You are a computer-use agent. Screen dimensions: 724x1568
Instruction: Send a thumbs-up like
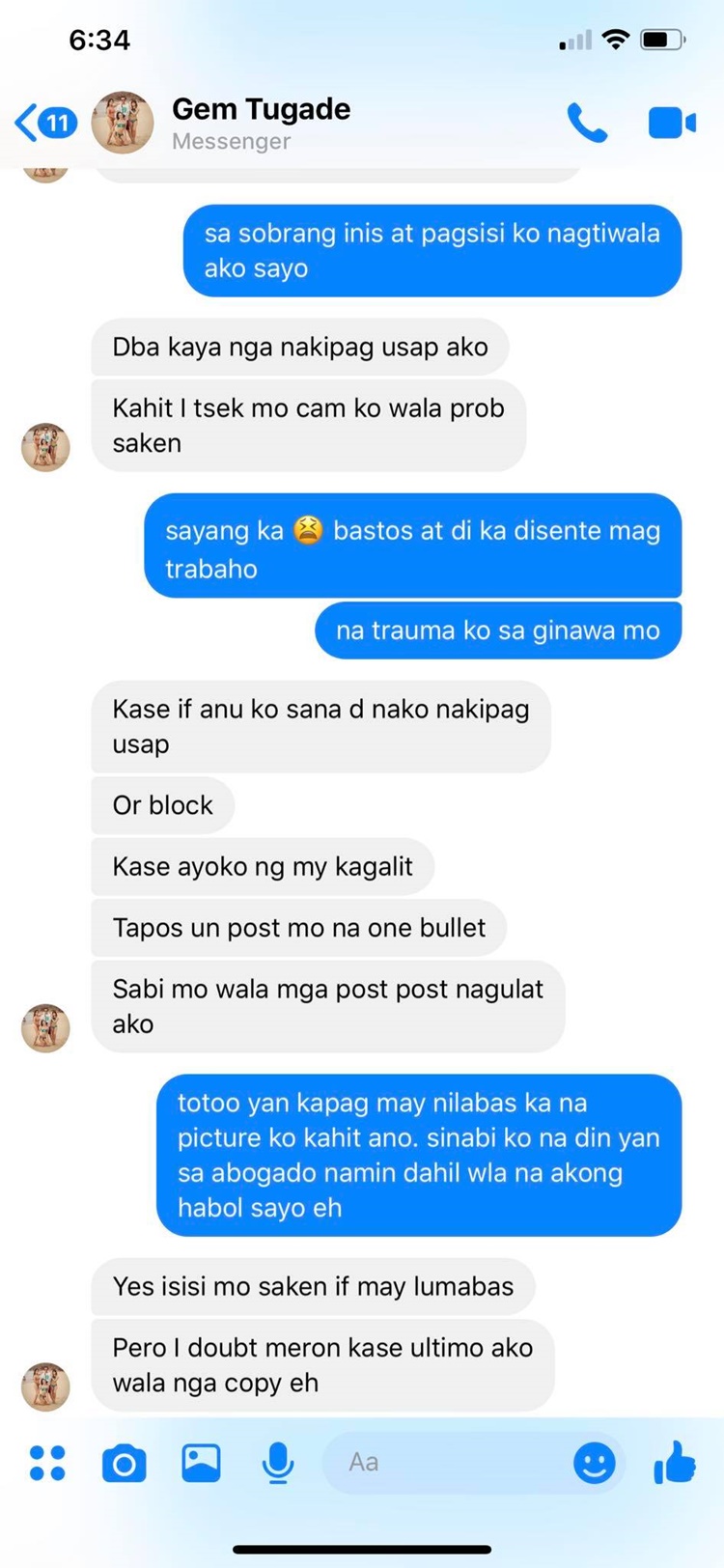tap(675, 1462)
